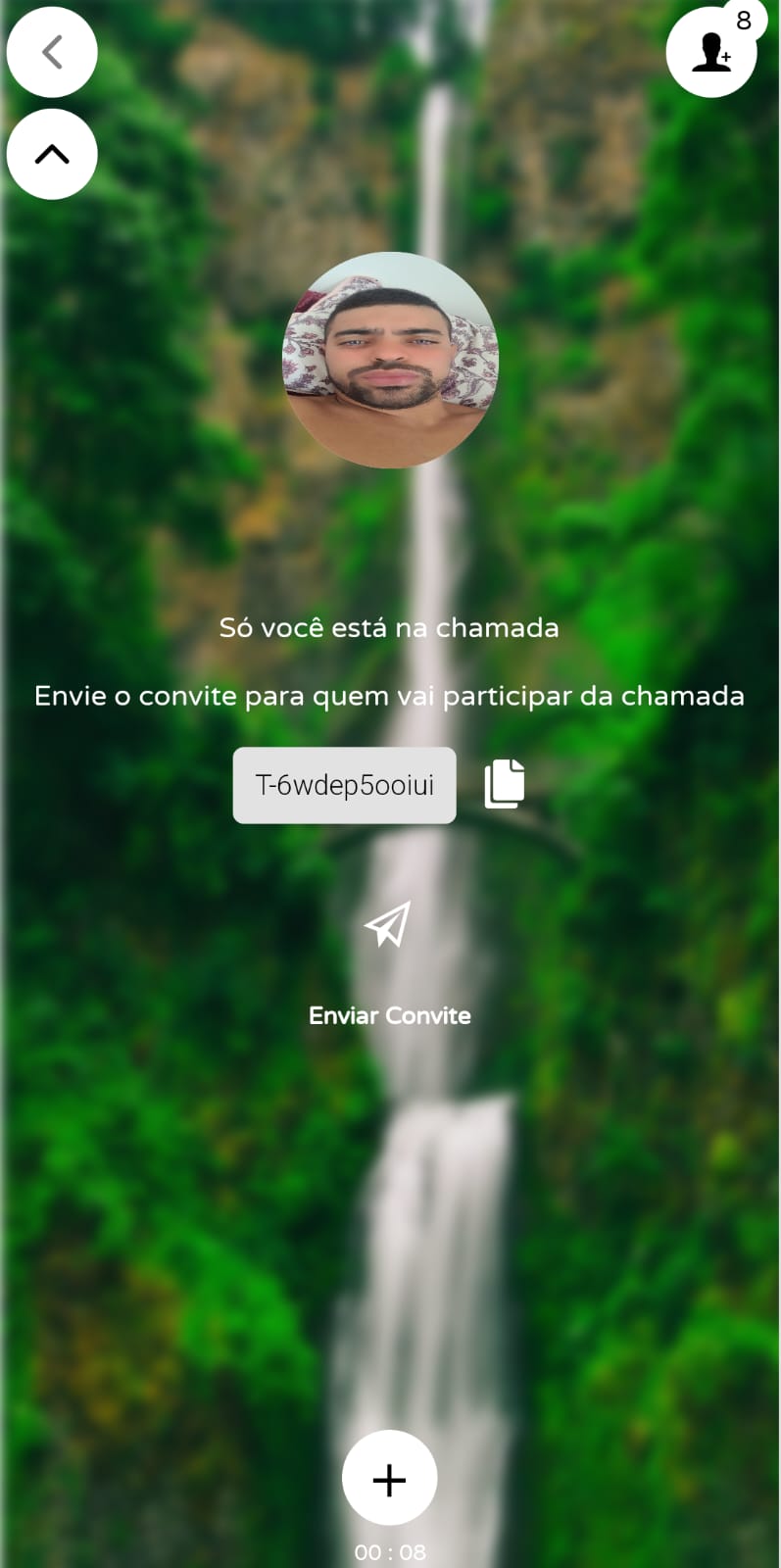
Task: Open the add participants icon
Action: tap(711, 52)
